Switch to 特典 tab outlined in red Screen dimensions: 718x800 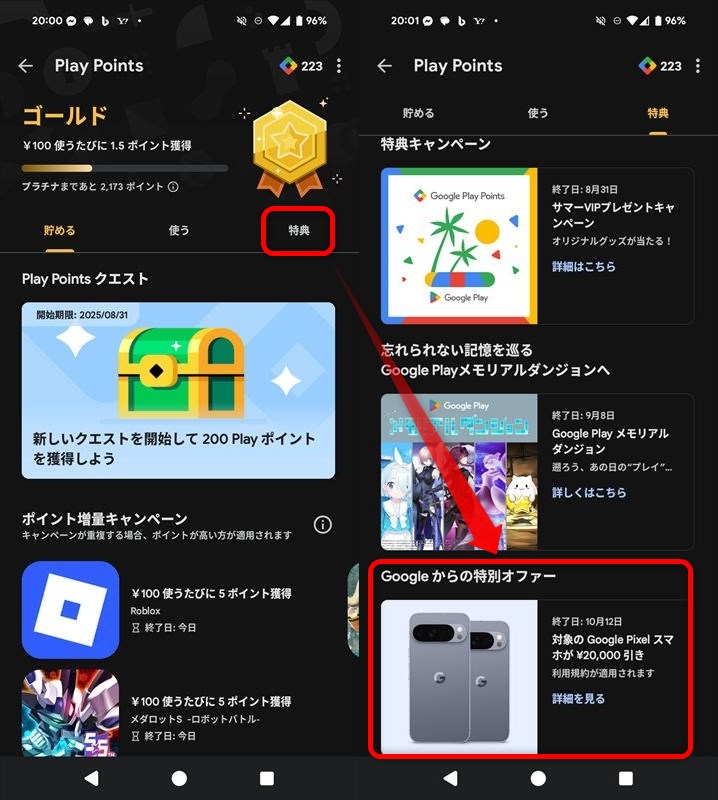(298, 230)
